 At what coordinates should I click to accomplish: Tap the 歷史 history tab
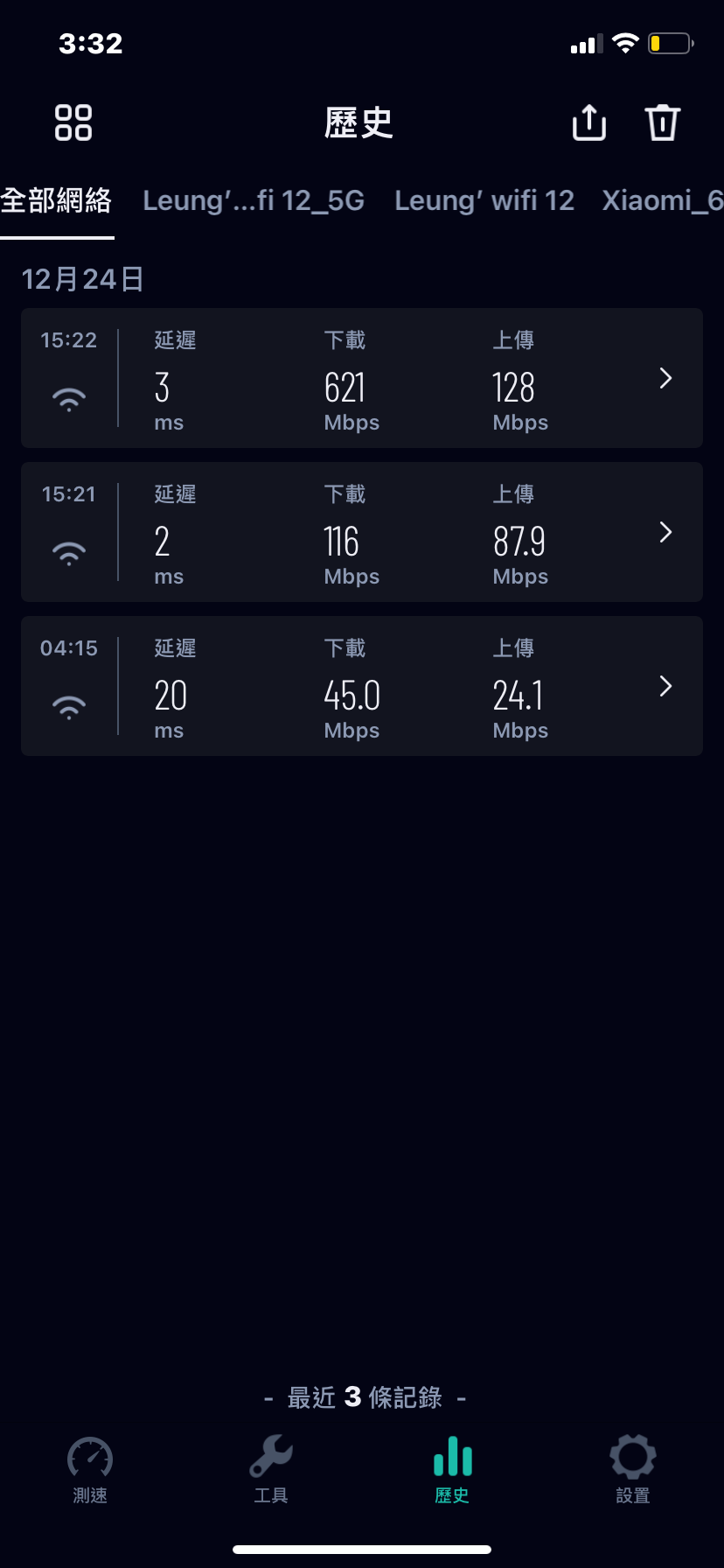(452, 1470)
